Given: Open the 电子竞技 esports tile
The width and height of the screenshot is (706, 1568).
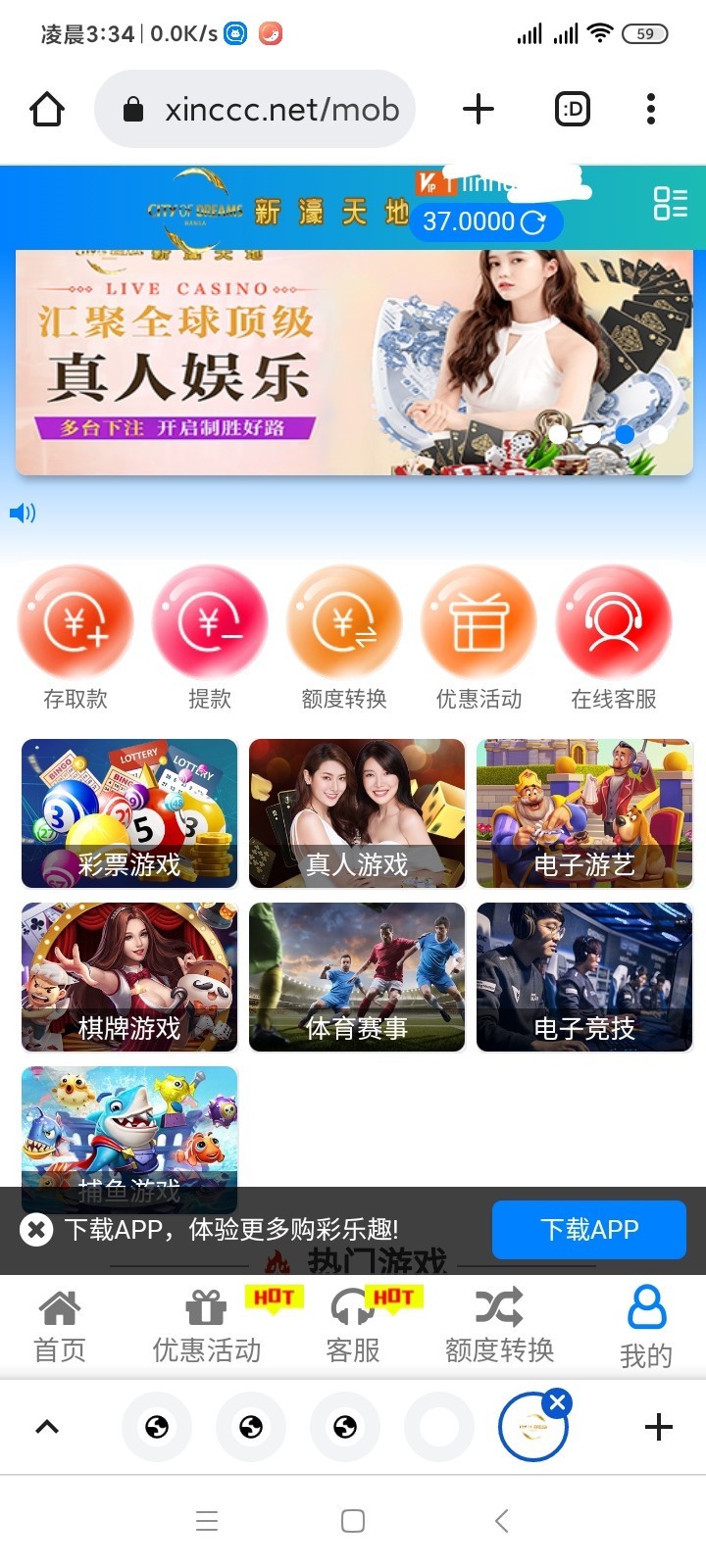Looking at the screenshot, I should click(584, 977).
